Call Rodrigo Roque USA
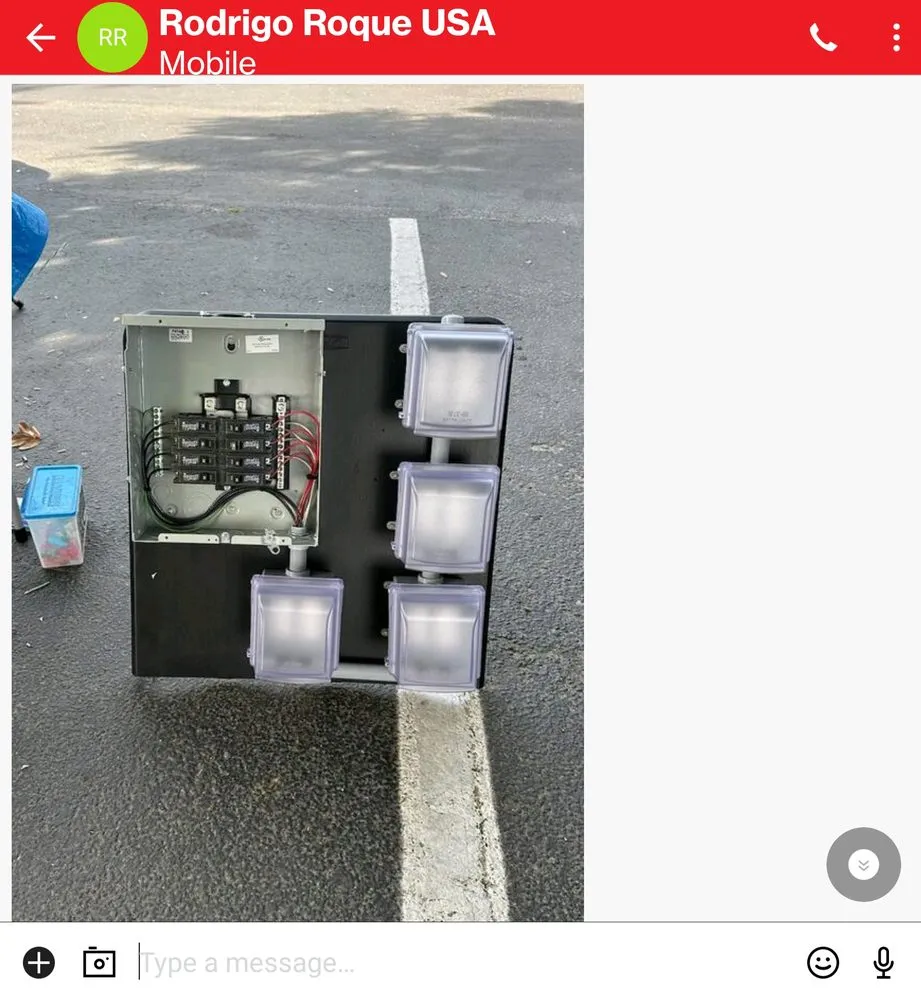Image resolution: width=921 pixels, height=1000 pixels. pos(823,38)
